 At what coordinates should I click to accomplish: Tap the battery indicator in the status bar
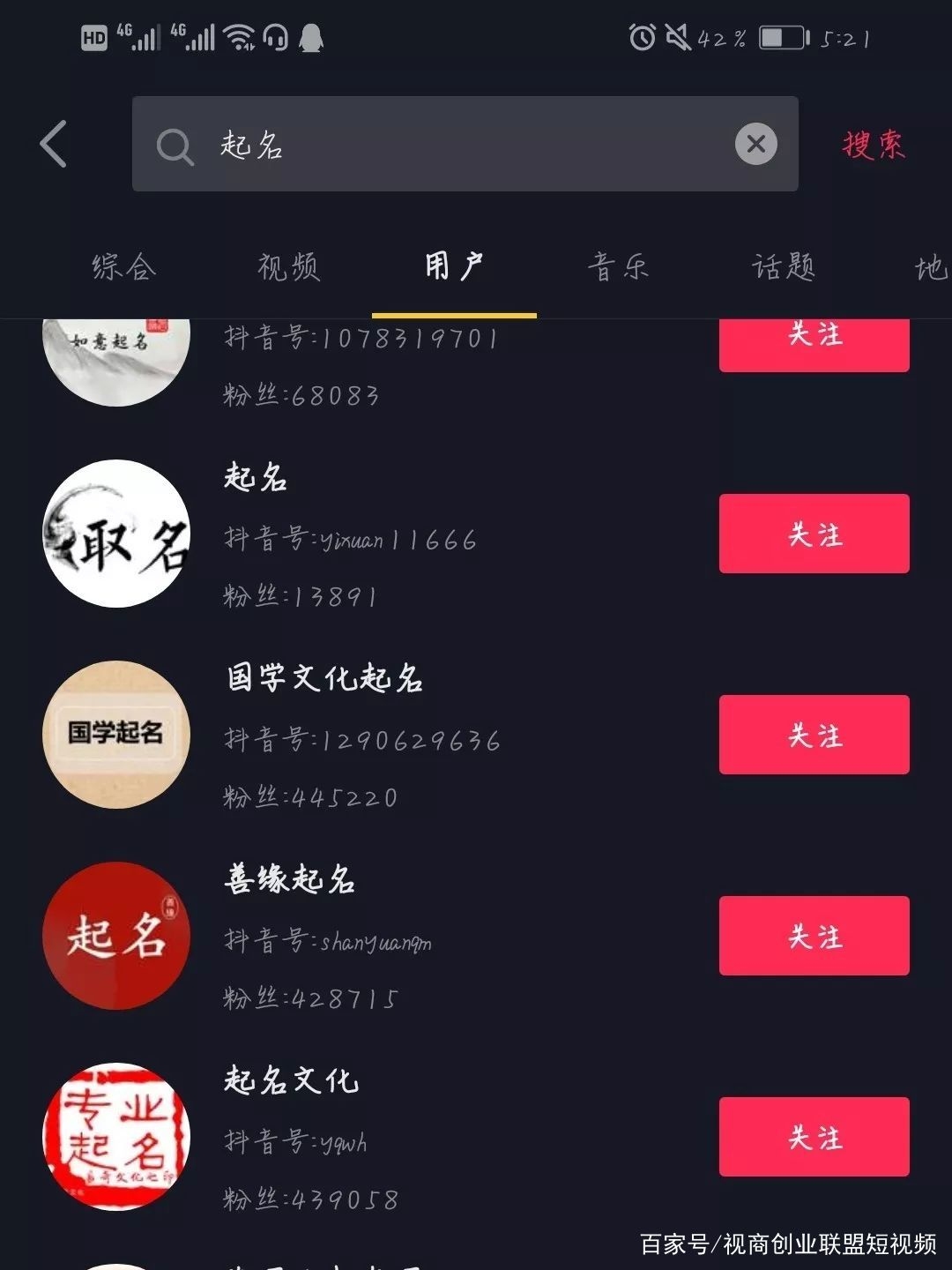click(x=779, y=37)
